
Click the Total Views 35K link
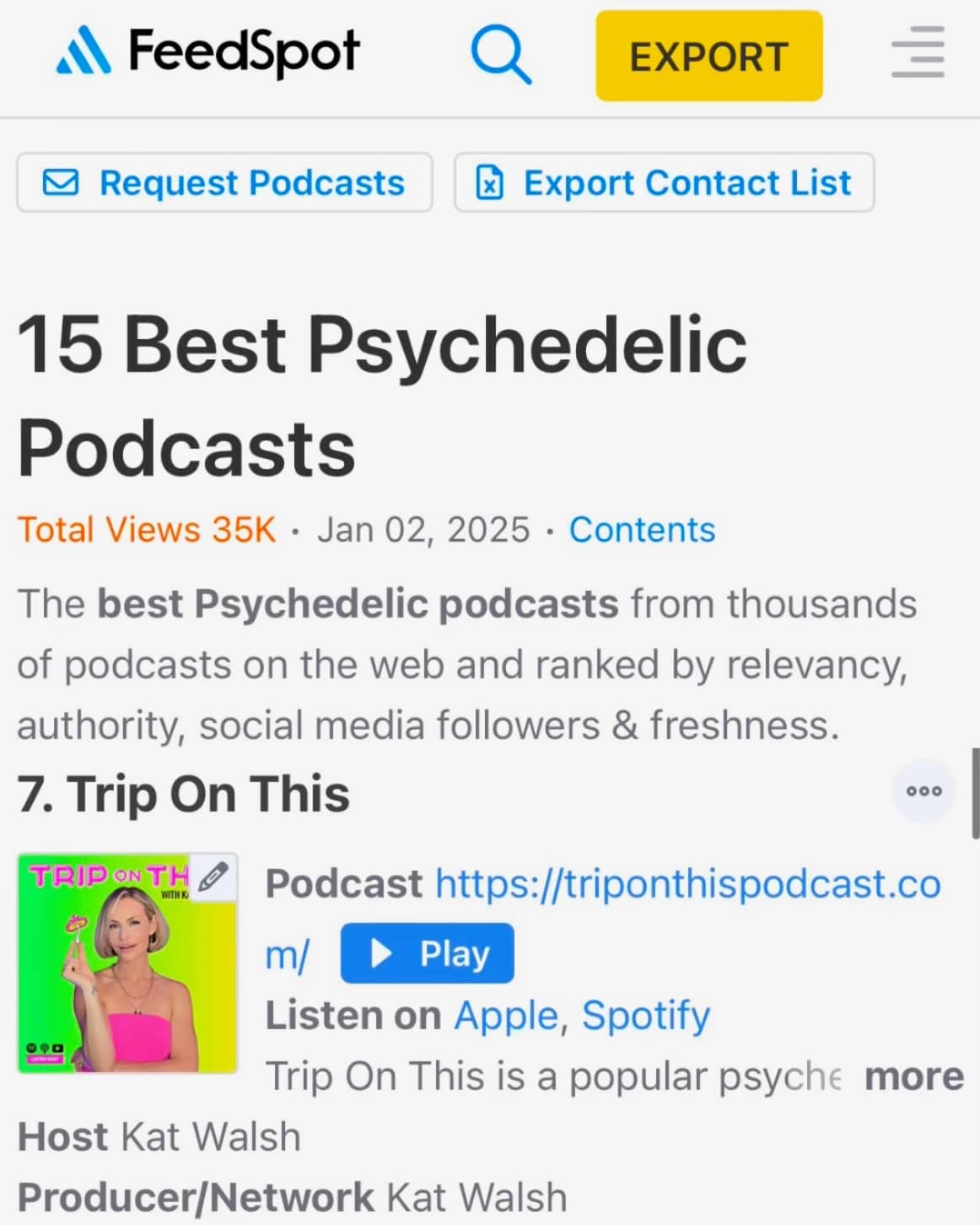coord(145,529)
